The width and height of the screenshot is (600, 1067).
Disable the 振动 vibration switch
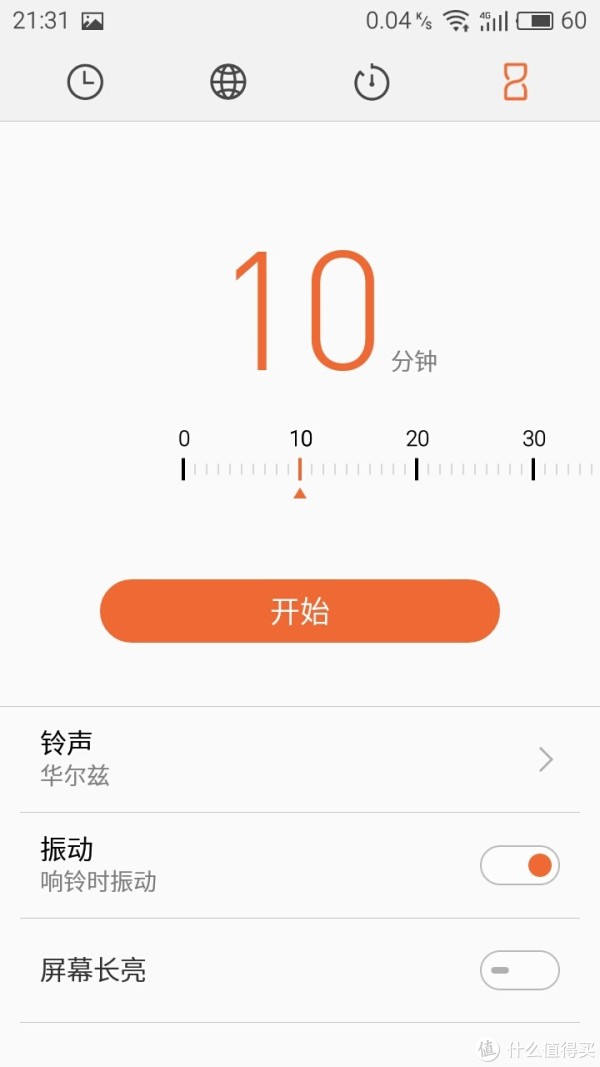click(x=520, y=866)
